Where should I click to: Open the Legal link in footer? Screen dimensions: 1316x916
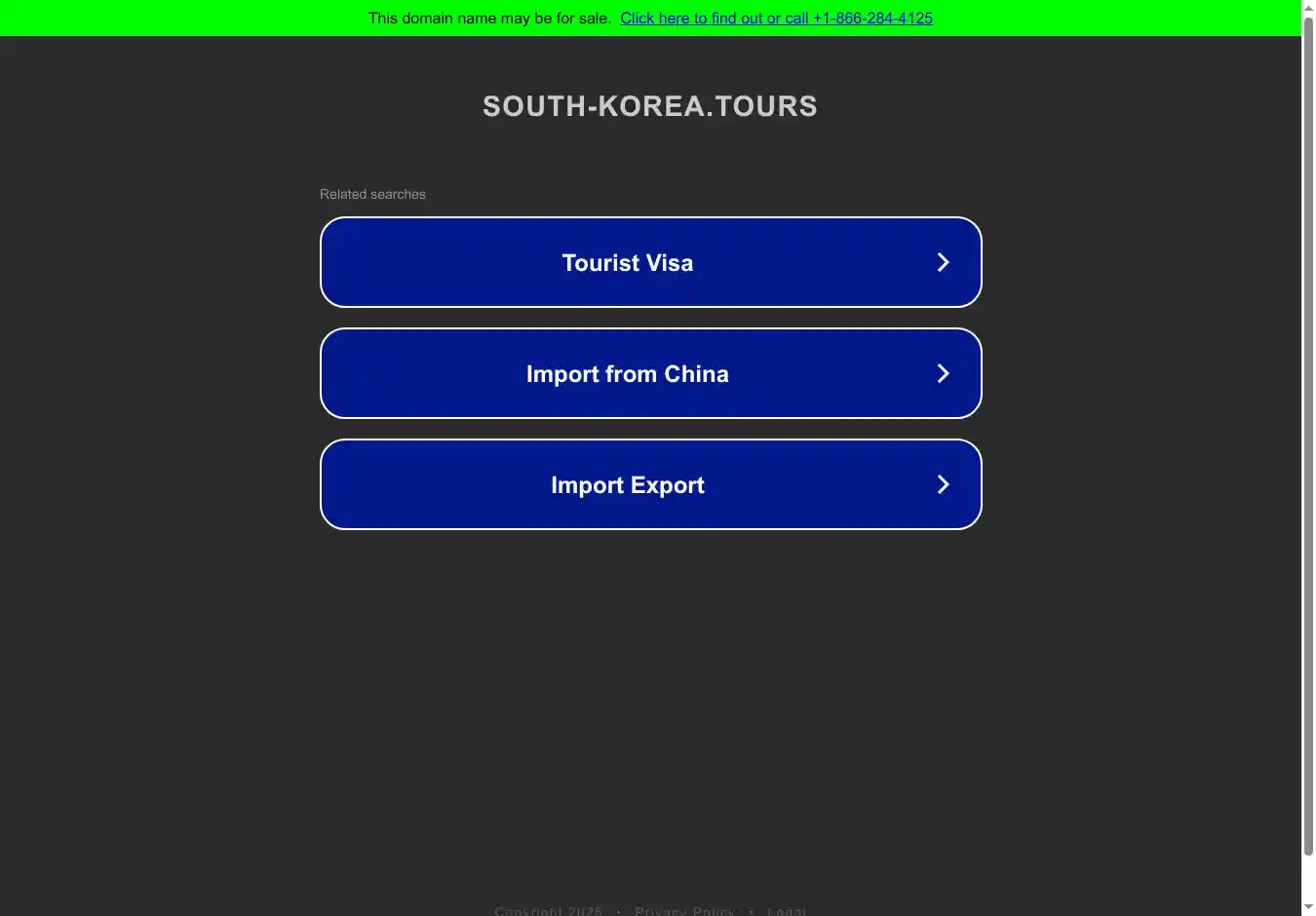pos(787,910)
